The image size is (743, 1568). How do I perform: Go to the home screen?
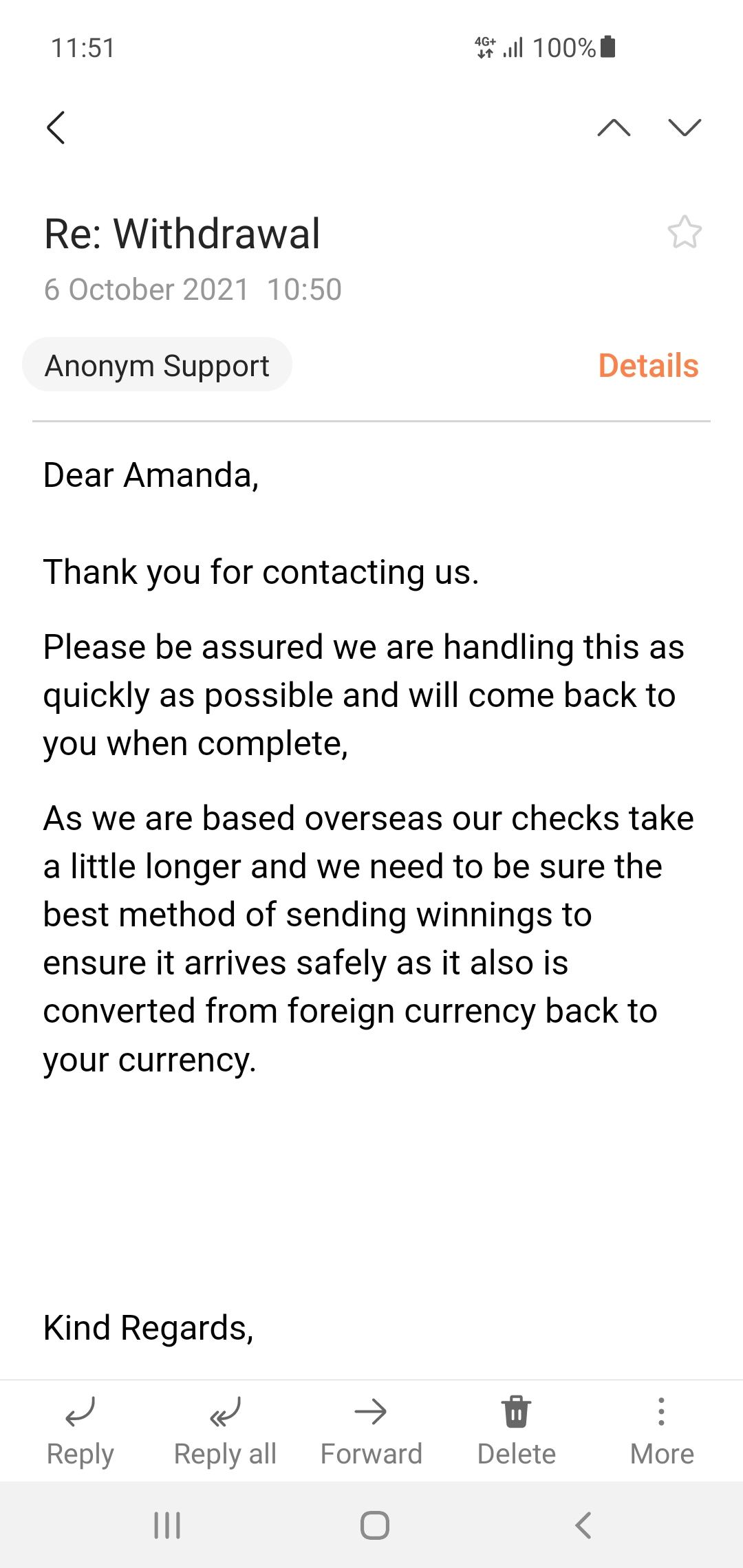374,1525
